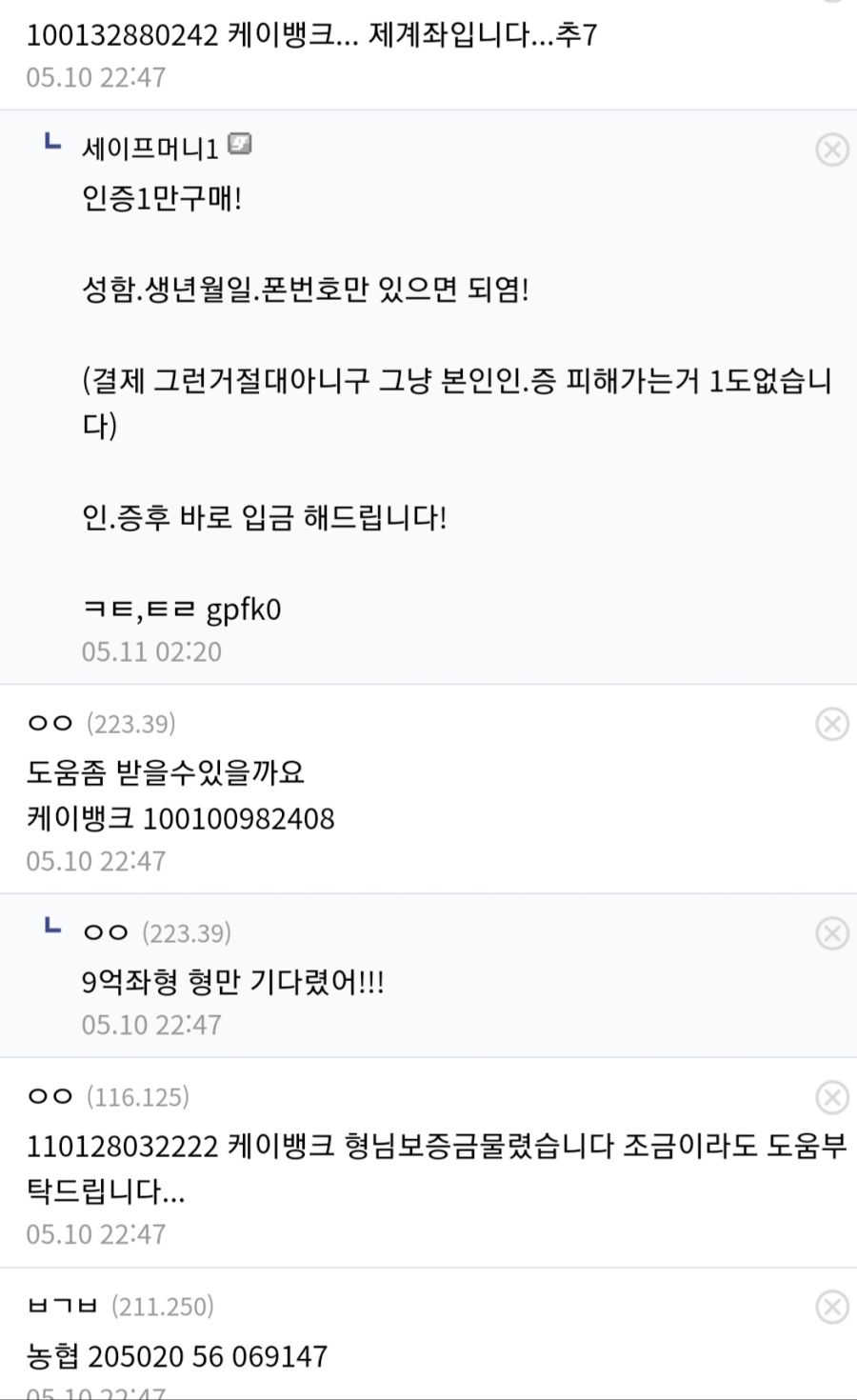857x1400 pixels.
Task: Click the nickname ㅂㄱㅂ at the bottom
Action: pyautogui.click(x=62, y=1307)
